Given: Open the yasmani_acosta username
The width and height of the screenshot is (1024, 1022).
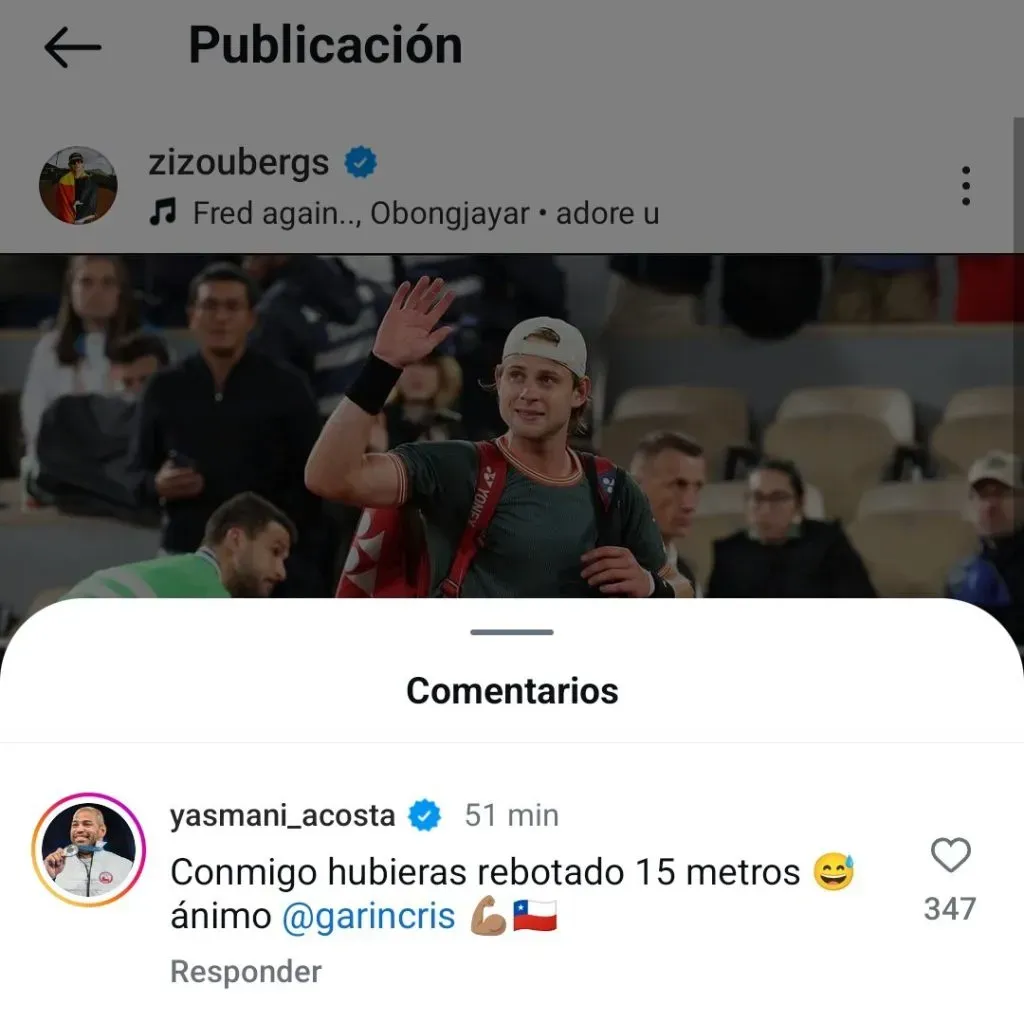Looking at the screenshot, I should (282, 816).
